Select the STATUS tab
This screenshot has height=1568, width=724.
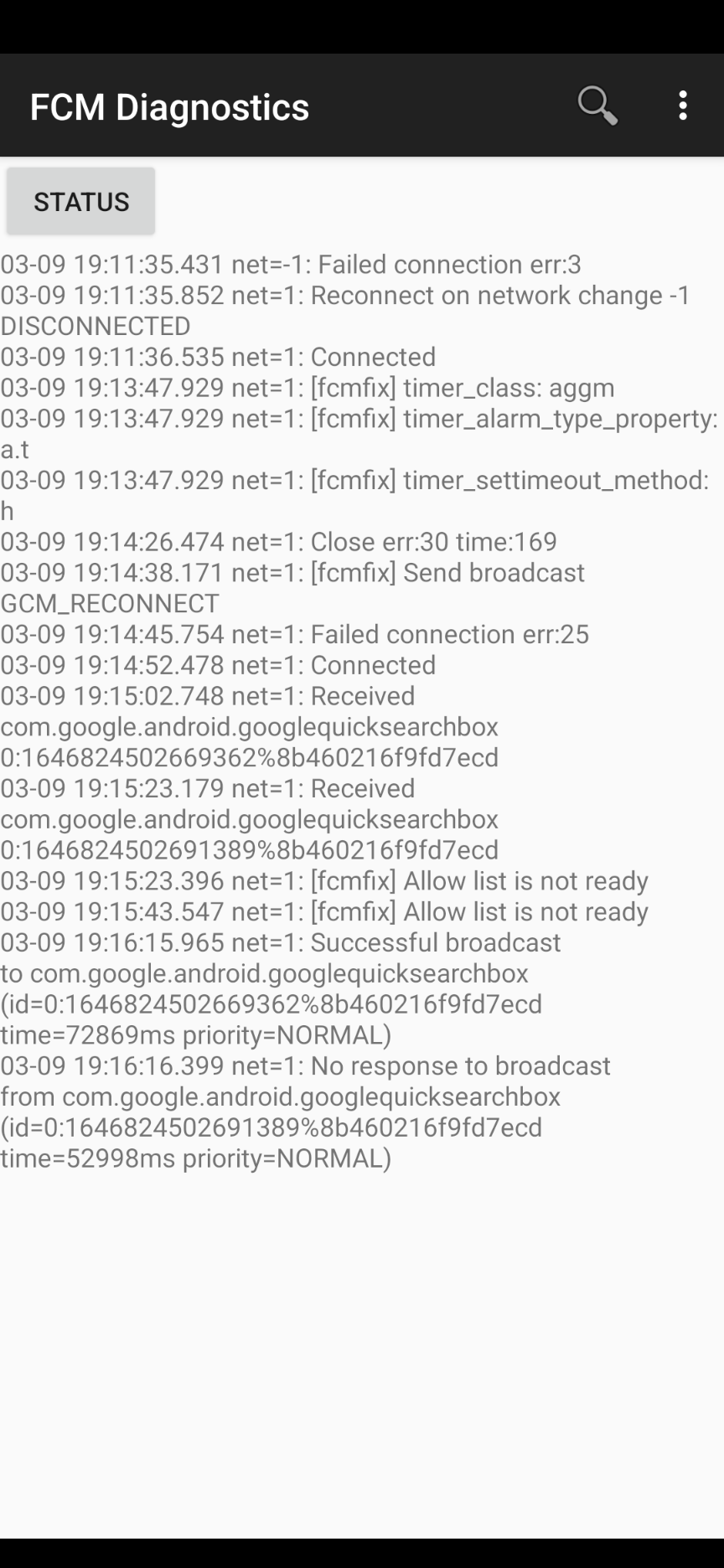[80, 200]
